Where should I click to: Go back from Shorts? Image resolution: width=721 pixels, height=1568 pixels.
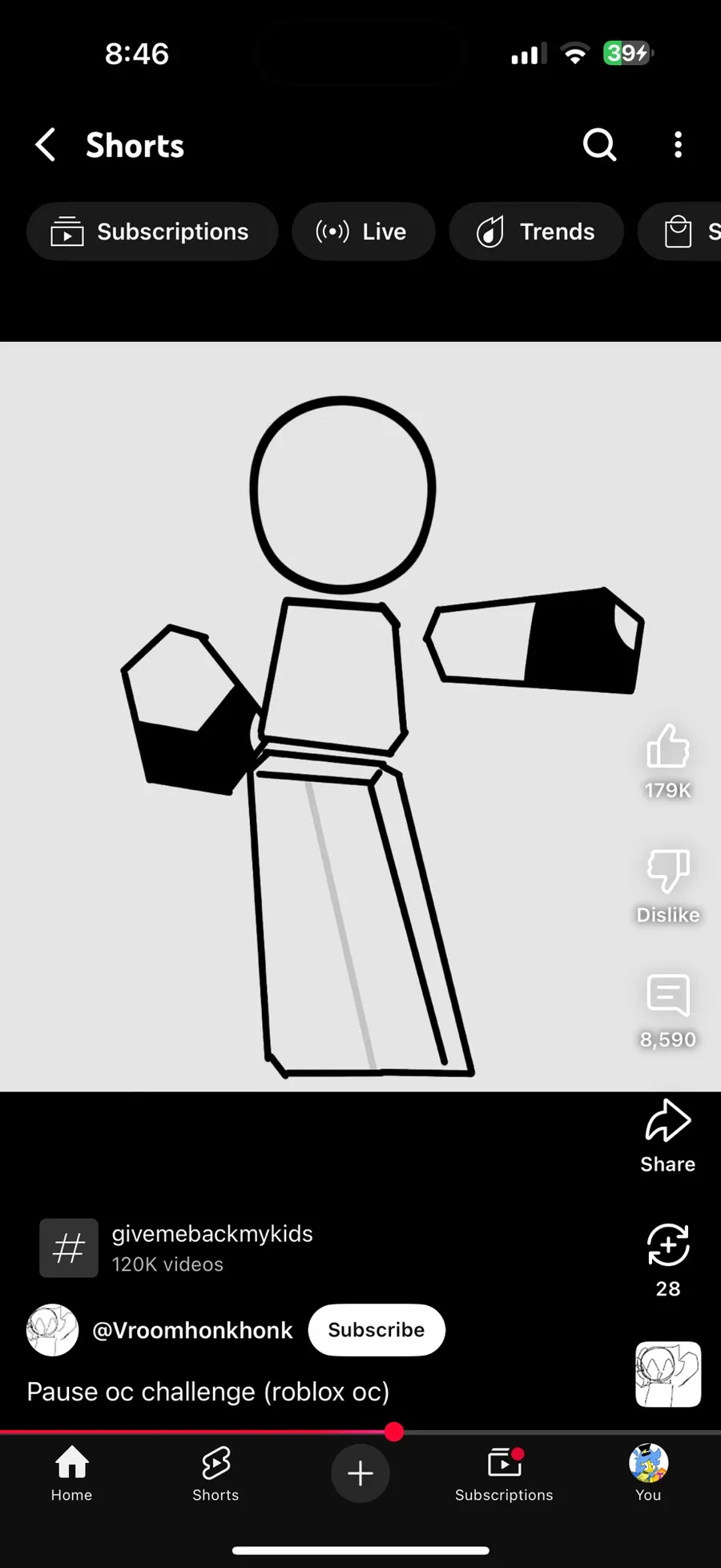46,145
